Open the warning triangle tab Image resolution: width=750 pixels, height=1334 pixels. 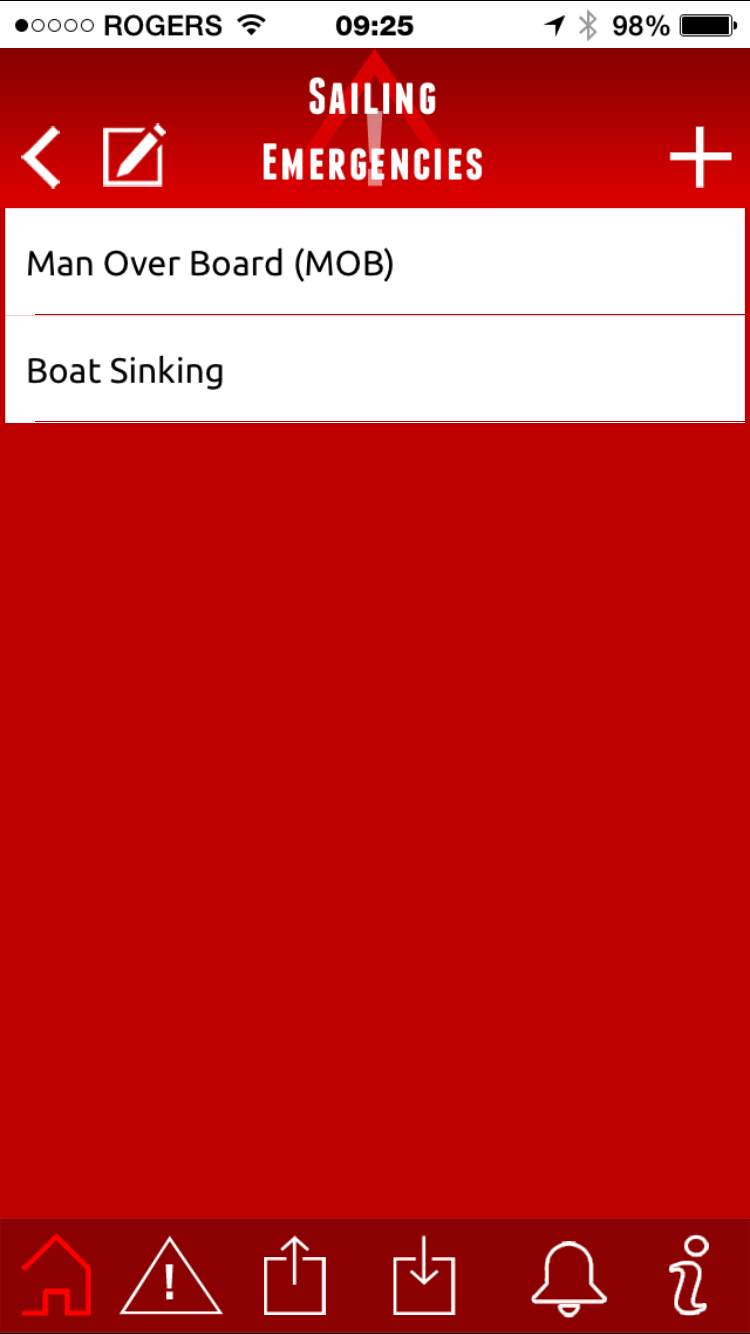click(171, 1276)
